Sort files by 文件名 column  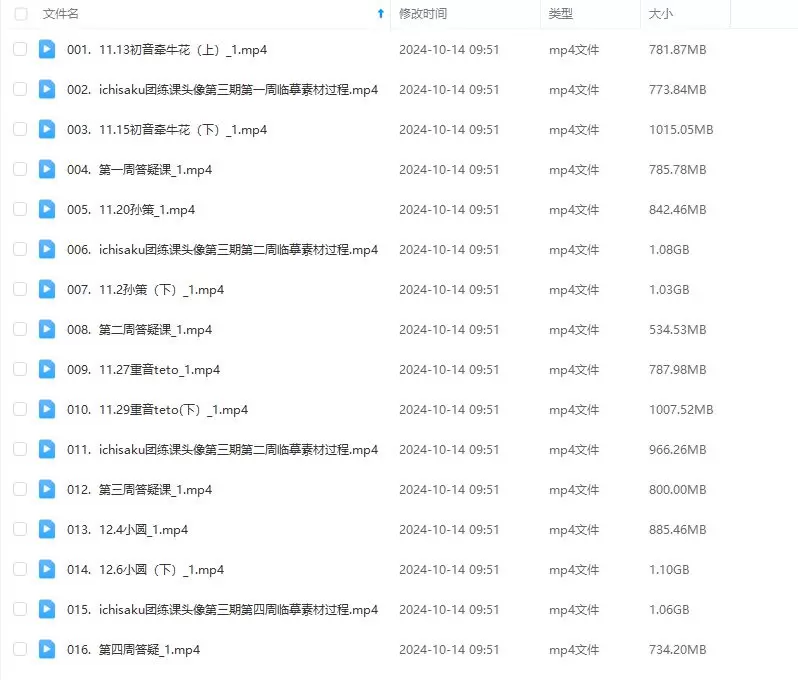click(x=61, y=14)
